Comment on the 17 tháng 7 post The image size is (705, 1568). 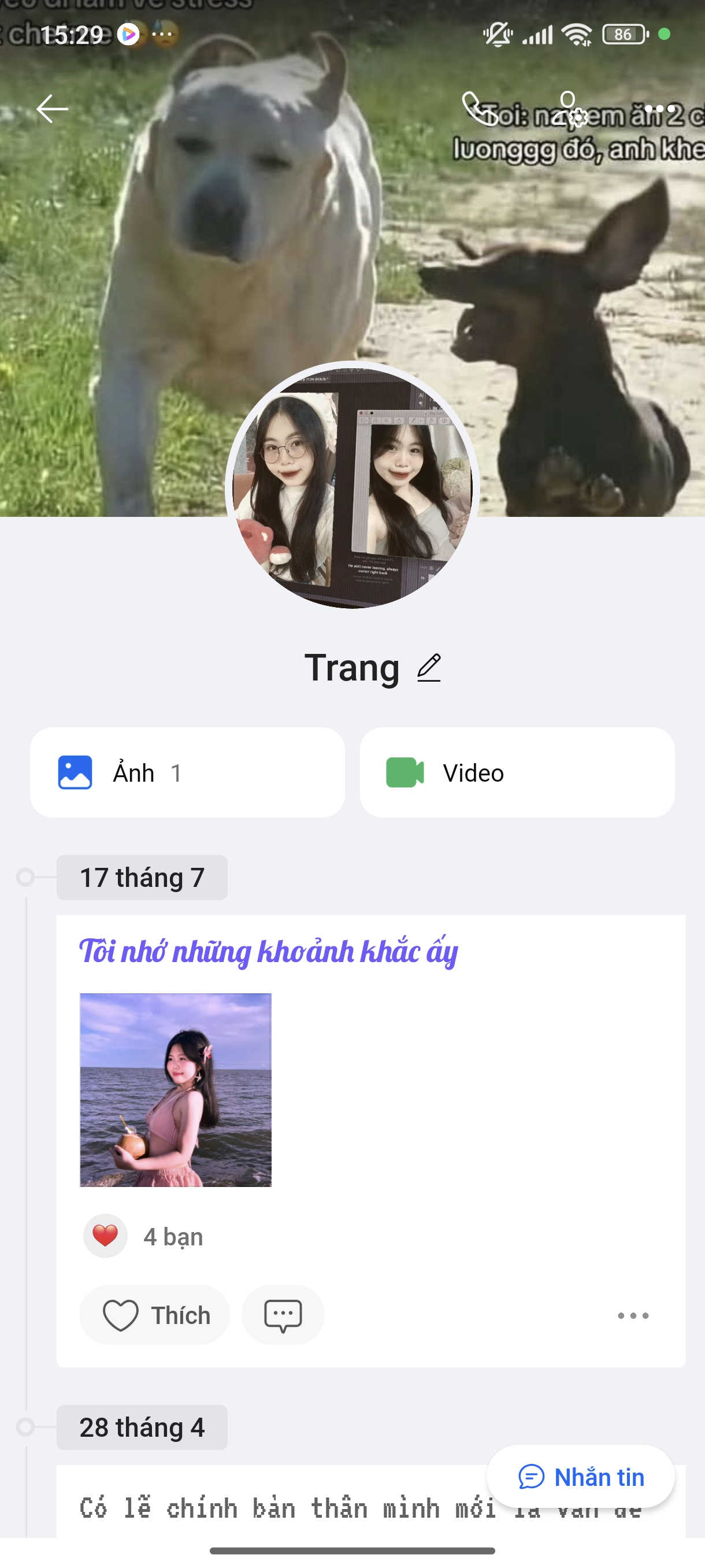[283, 1315]
